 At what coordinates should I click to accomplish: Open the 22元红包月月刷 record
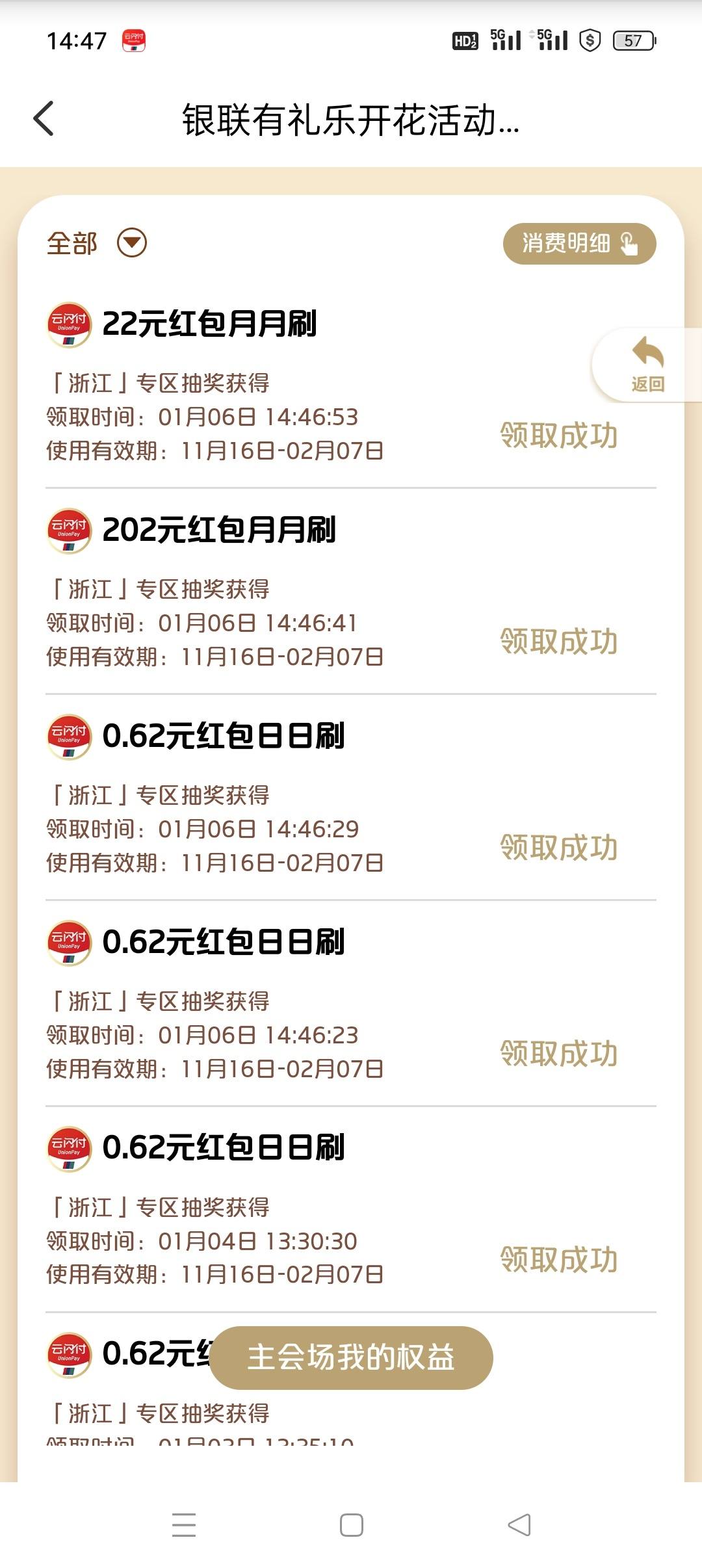[x=351, y=385]
